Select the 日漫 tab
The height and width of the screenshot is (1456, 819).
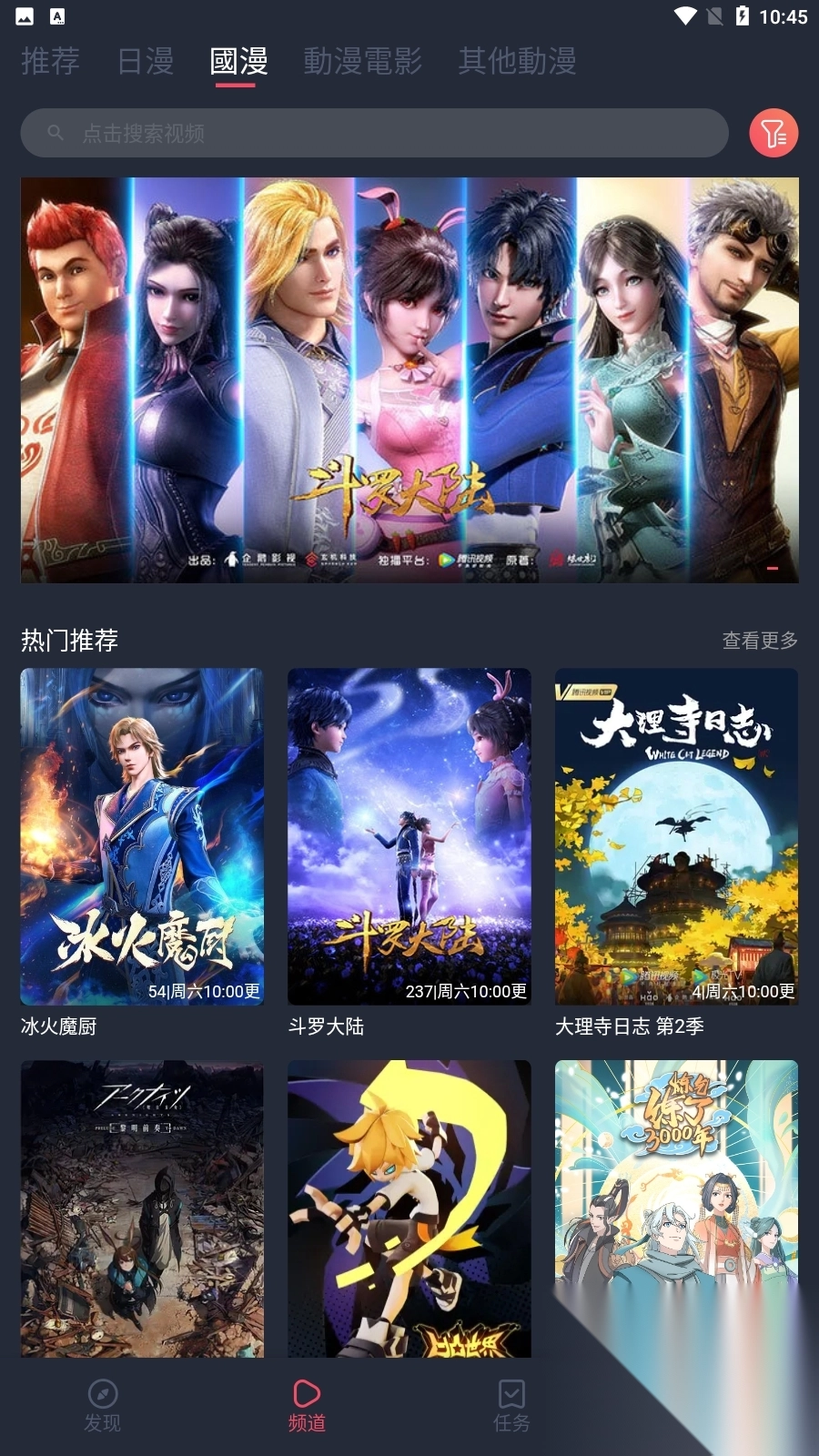(146, 61)
